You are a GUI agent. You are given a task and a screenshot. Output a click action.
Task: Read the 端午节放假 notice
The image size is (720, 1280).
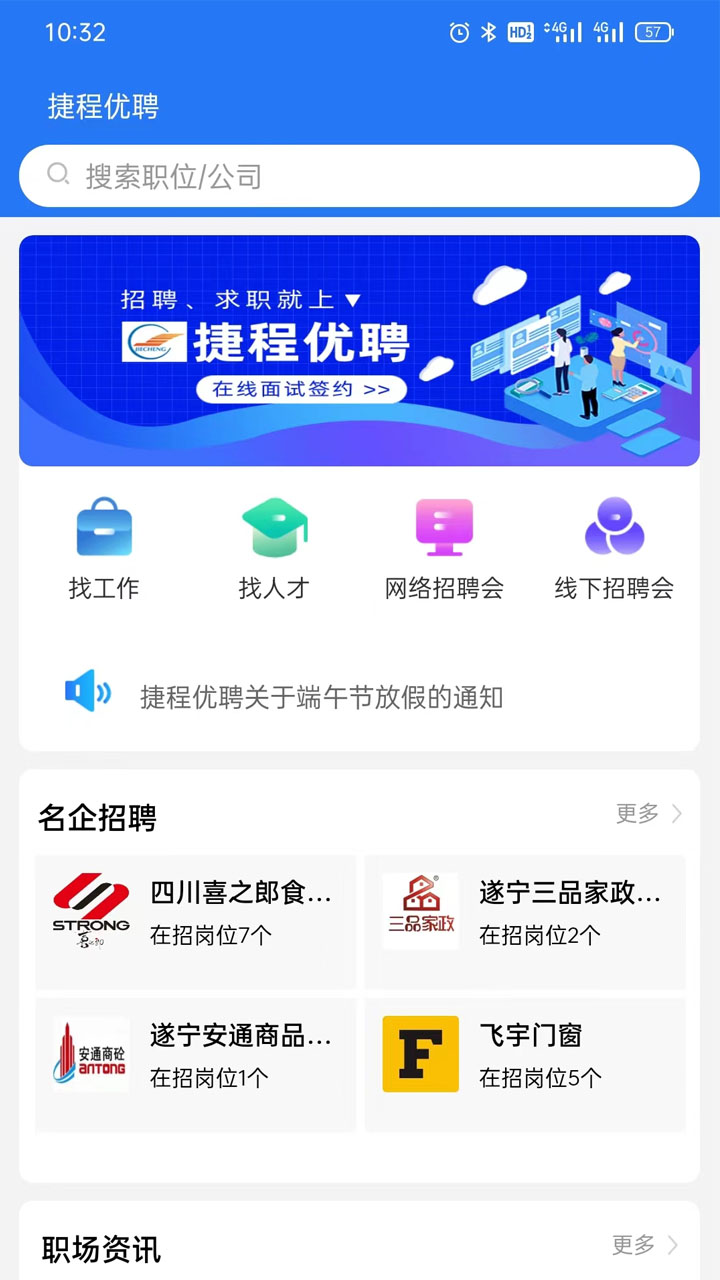(x=321, y=697)
